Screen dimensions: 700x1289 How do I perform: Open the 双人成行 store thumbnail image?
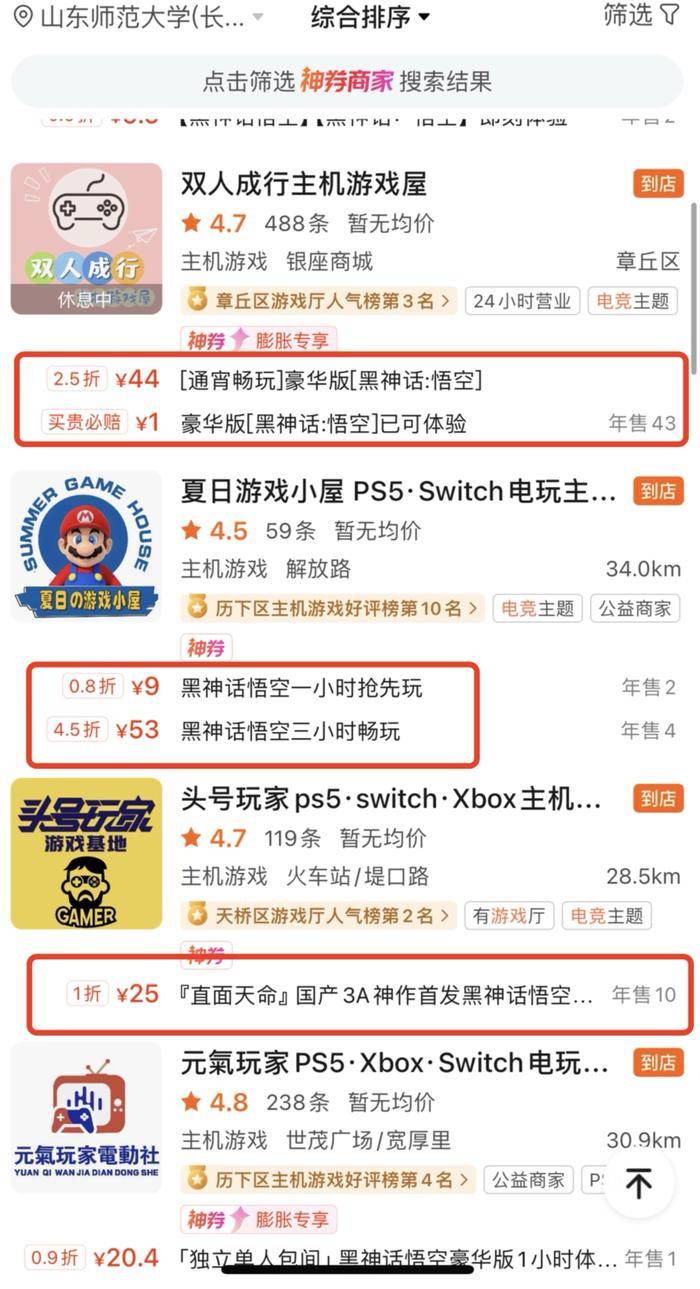86,238
